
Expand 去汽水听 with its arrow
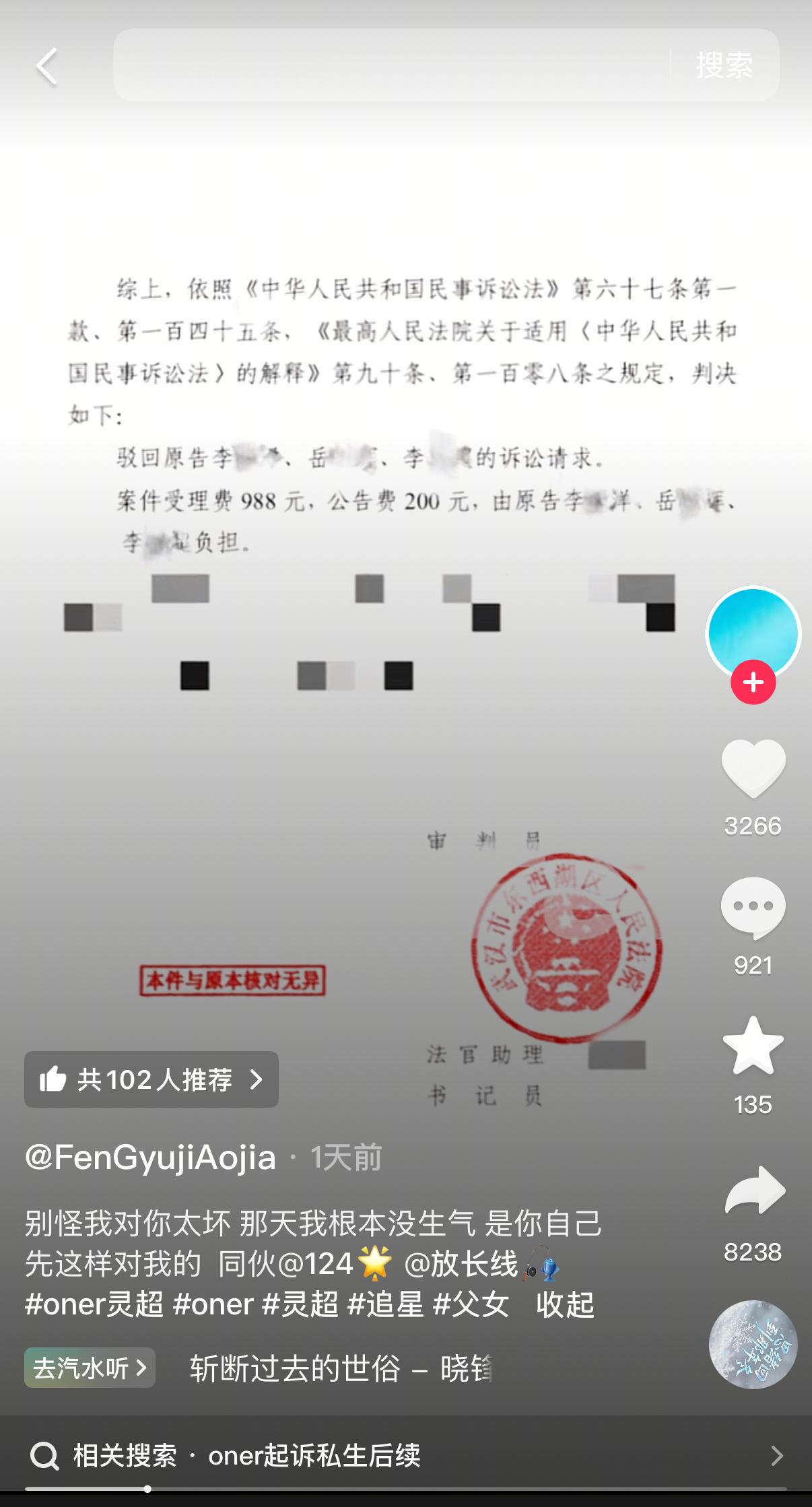click(x=89, y=1368)
